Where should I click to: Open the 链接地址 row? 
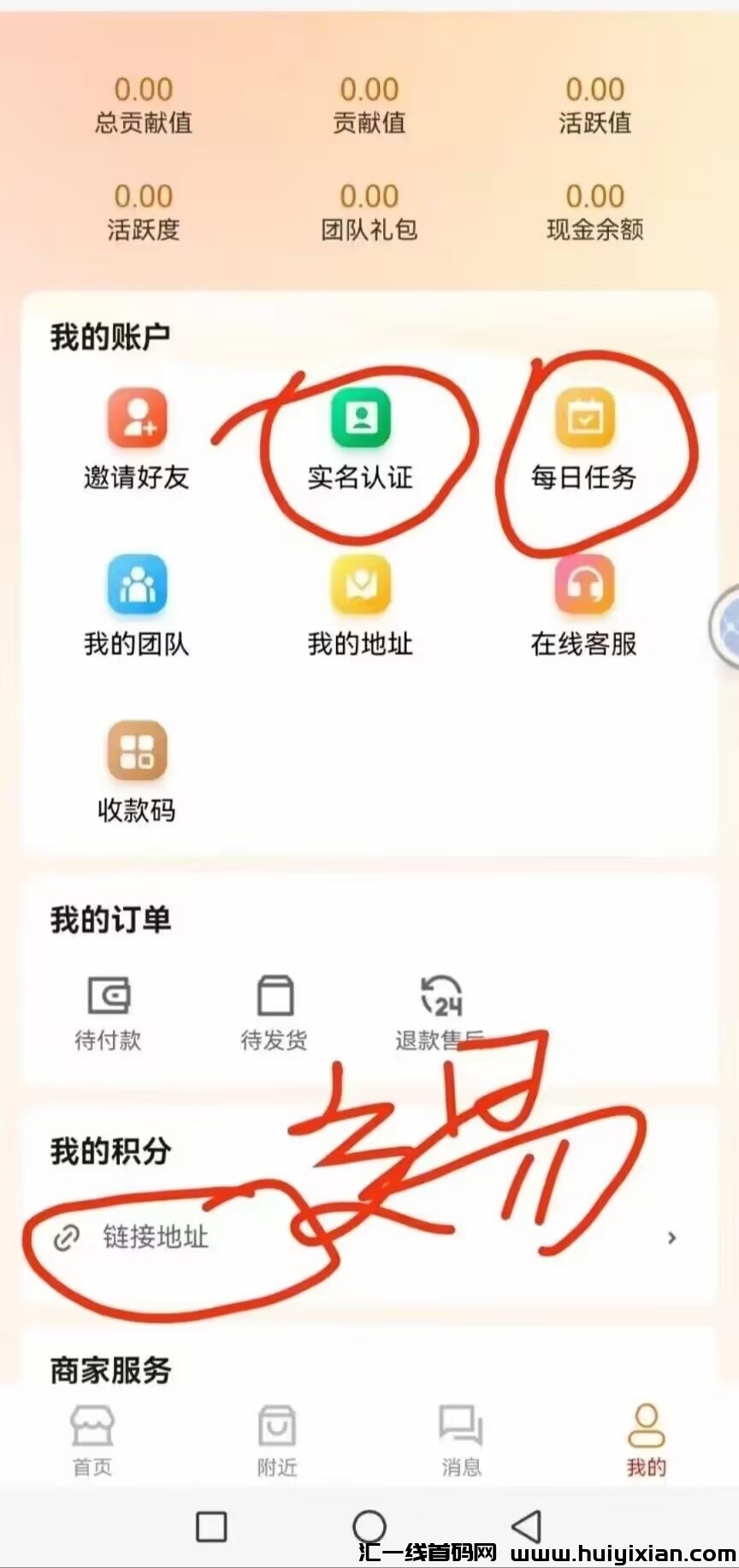tap(368, 1238)
